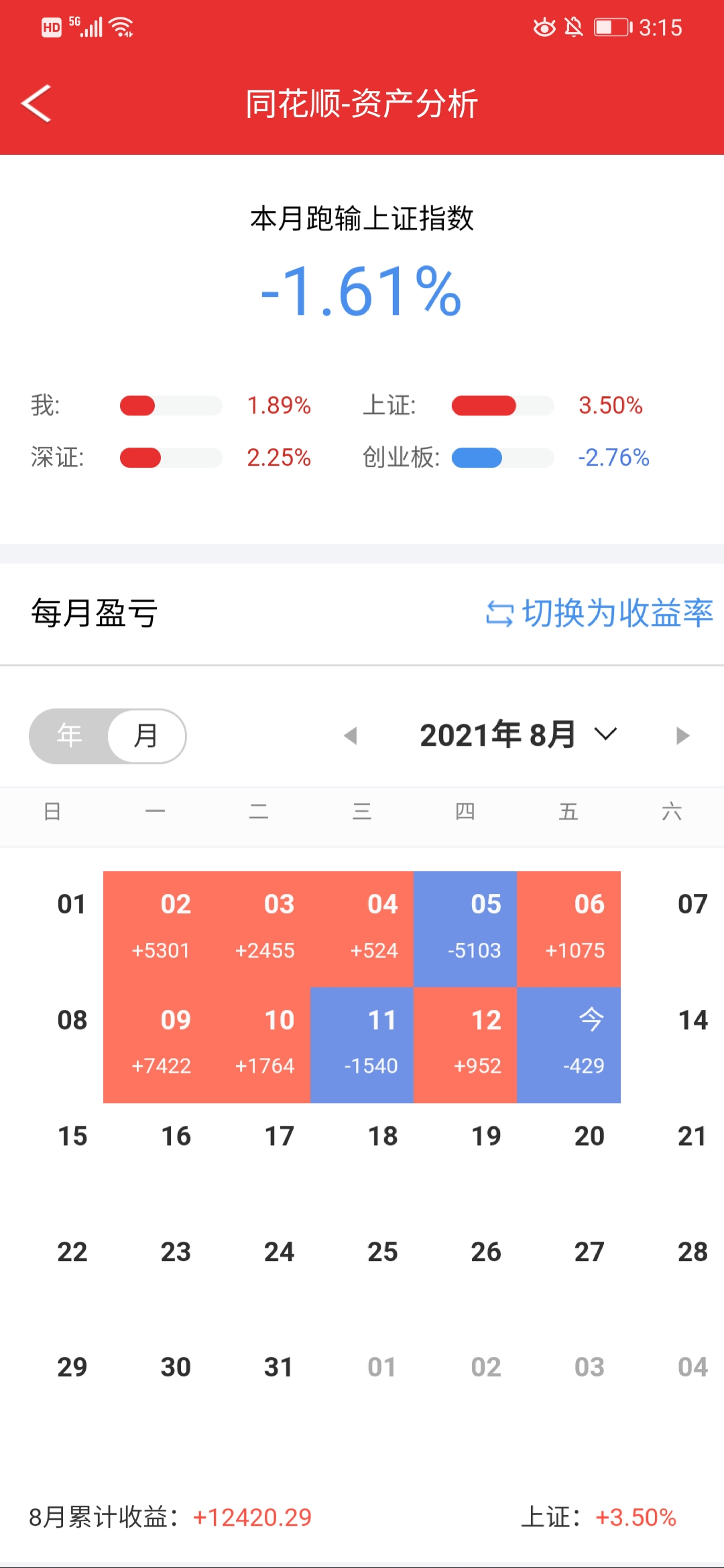The image size is (724, 1568).
Task: Go back from 同花顺-资产分析 page
Action: (37, 104)
